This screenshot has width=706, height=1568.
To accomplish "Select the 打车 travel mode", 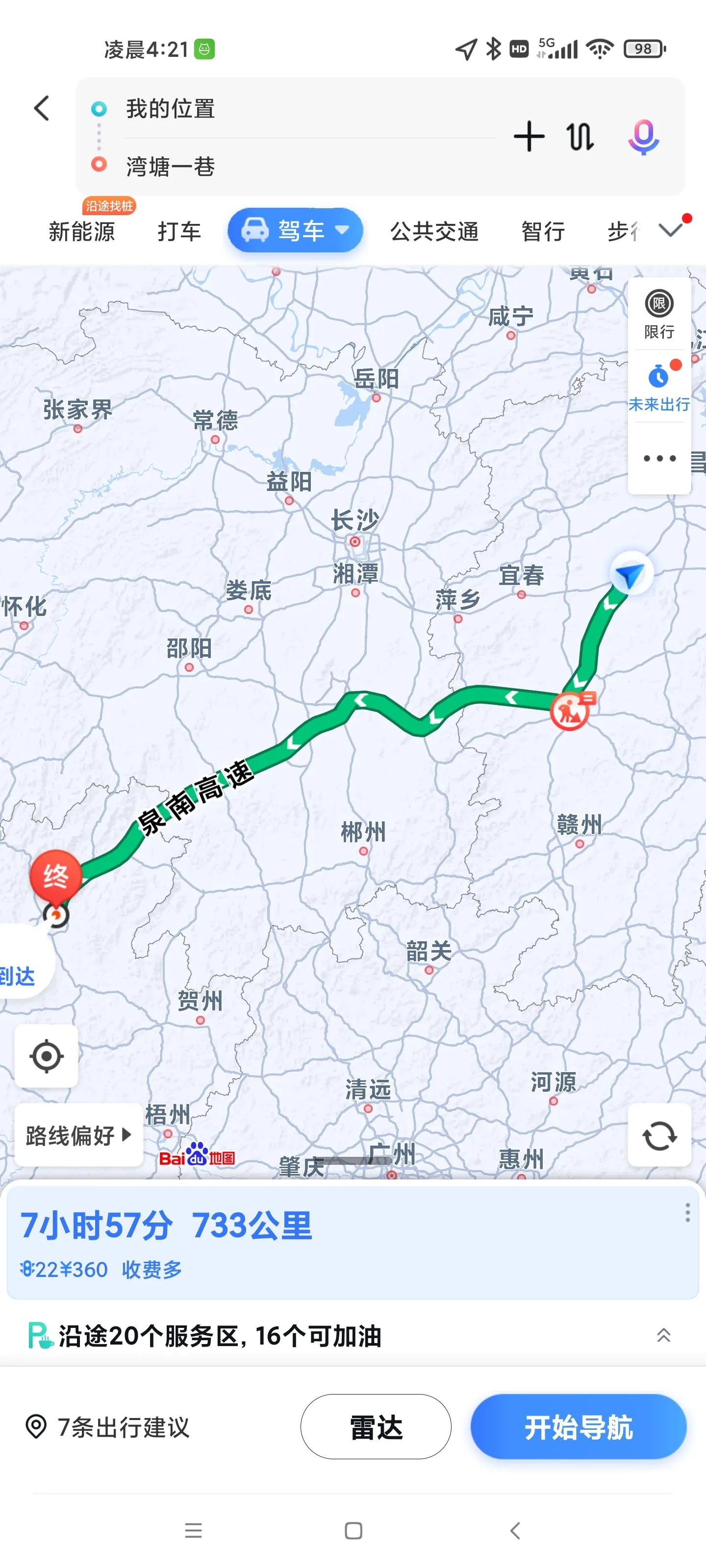I will click(179, 231).
